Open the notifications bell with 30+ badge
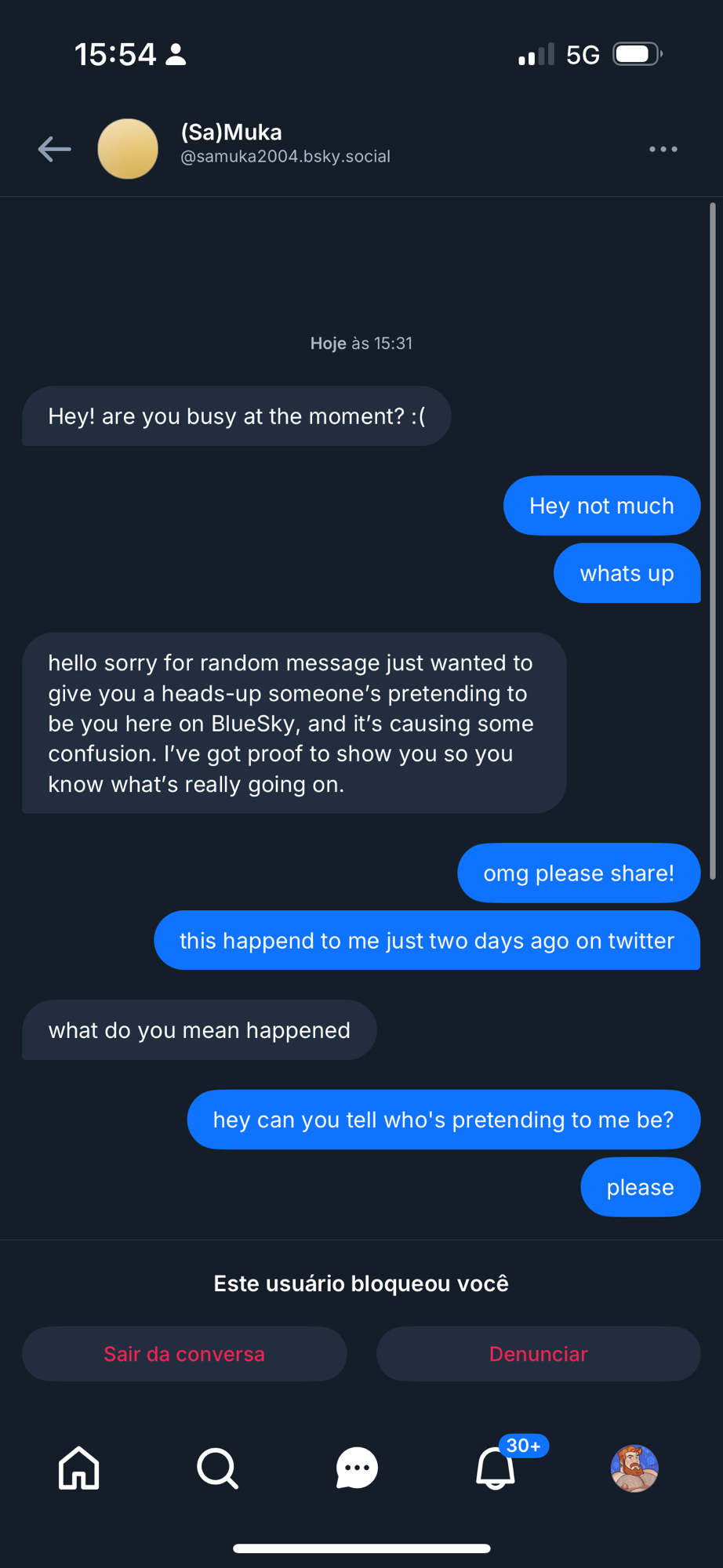Viewport: 723px width, 1568px height. (496, 1468)
